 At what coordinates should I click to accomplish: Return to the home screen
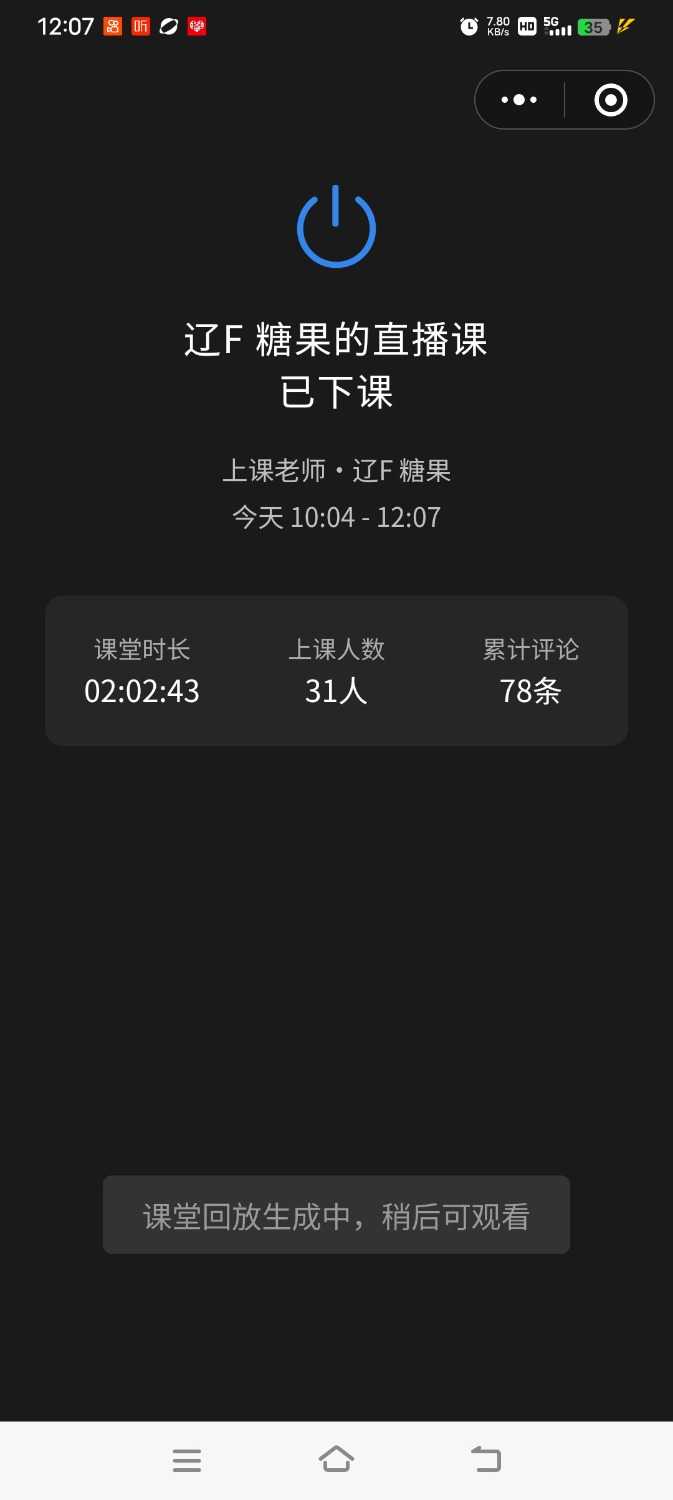[x=336, y=1459]
